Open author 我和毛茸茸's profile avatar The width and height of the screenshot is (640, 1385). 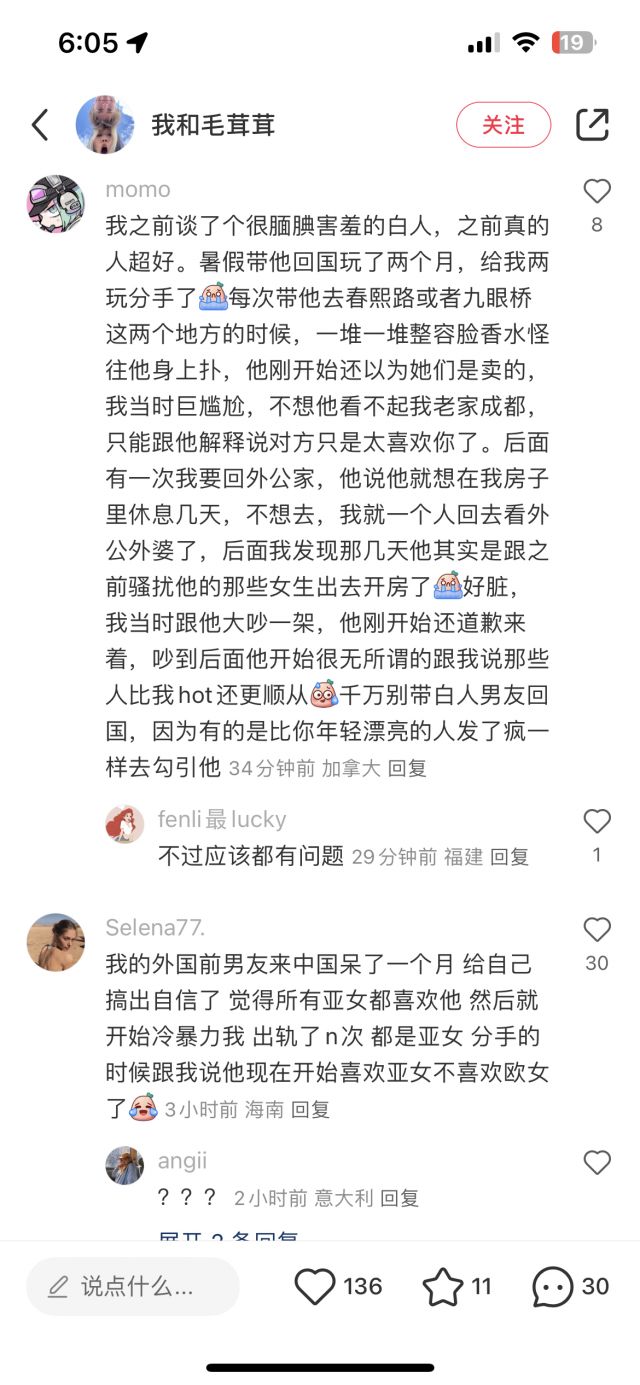[x=105, y=125]
